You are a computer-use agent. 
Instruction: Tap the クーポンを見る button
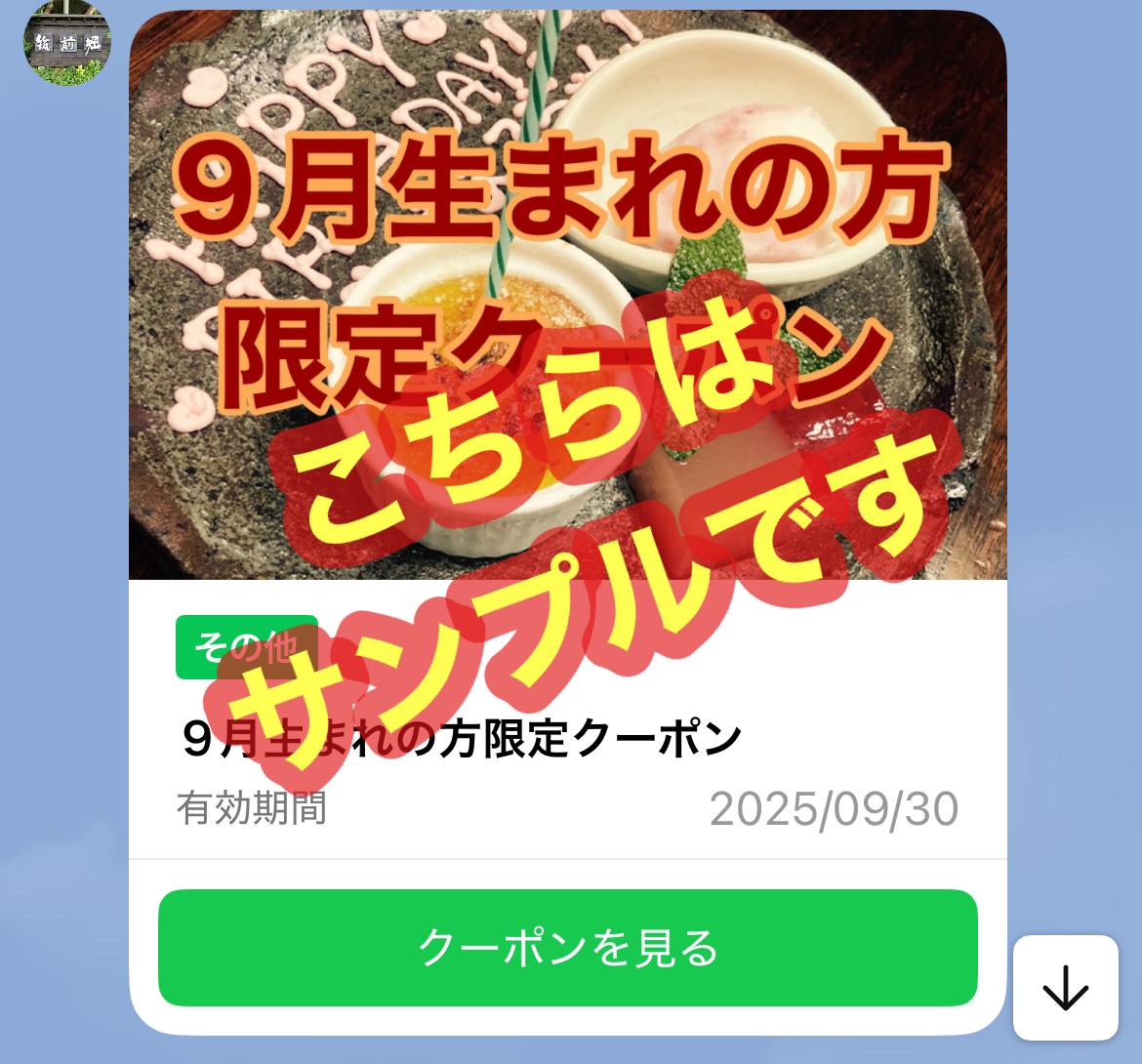pyautogui.click(x=567, y=948)
